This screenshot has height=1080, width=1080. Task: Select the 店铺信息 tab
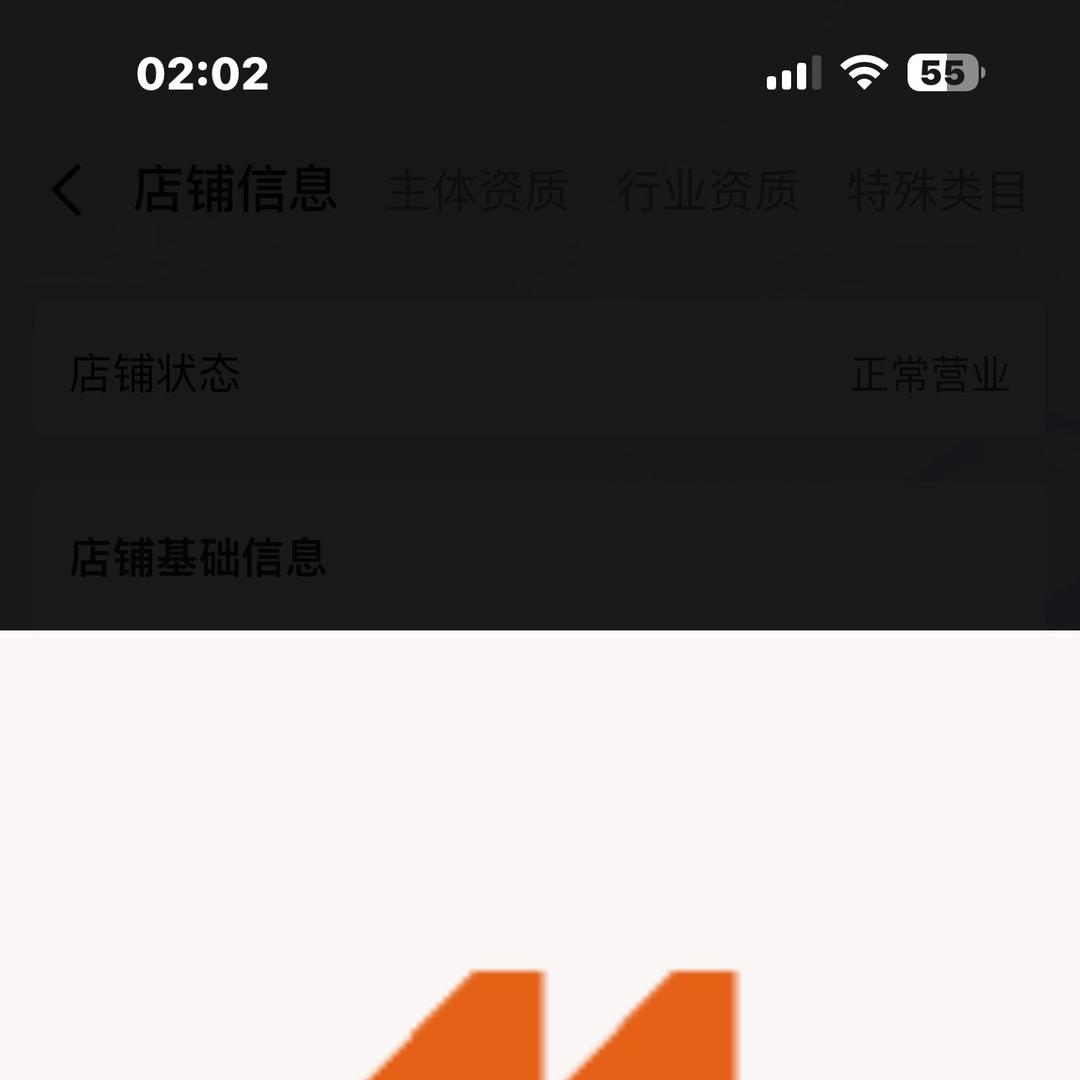tap(235, 189)
